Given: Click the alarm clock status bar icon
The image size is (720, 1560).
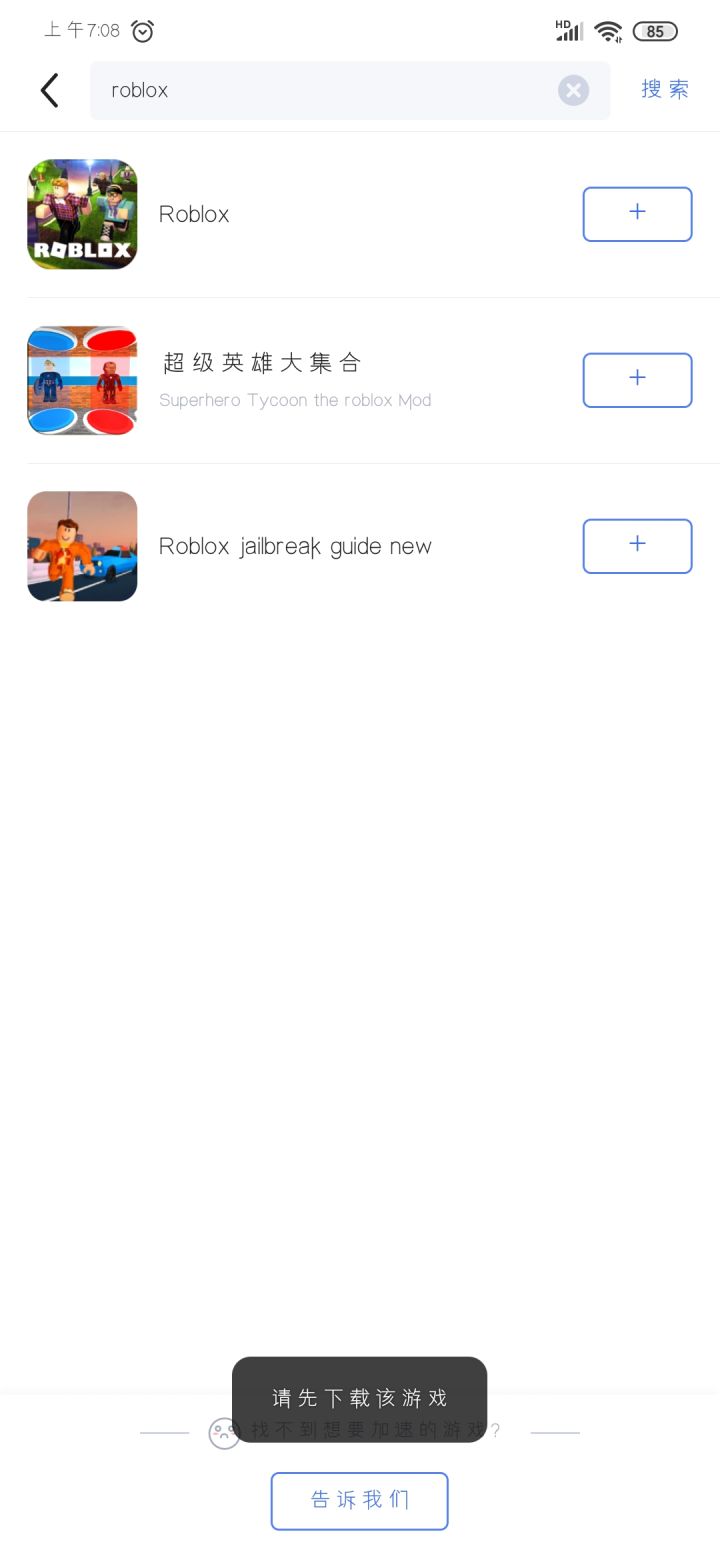Looking at the screenshot, I should (x=142, y=31).
